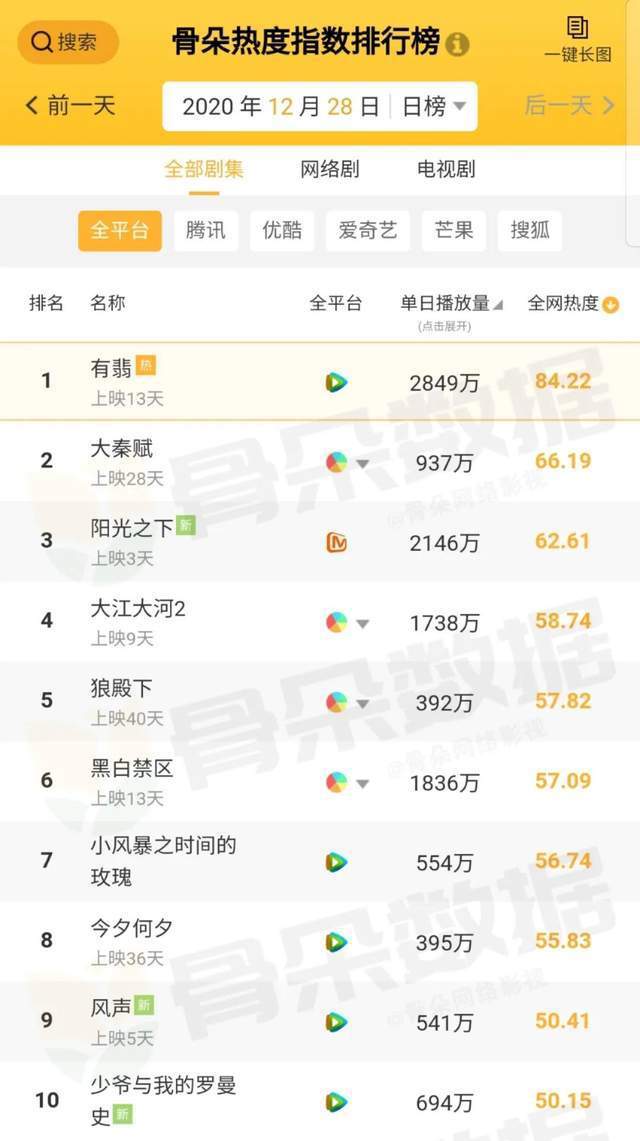Open the info icon beside 骨朵热度指数排行榜
The image size is (640, 1141).
[457, 44]
